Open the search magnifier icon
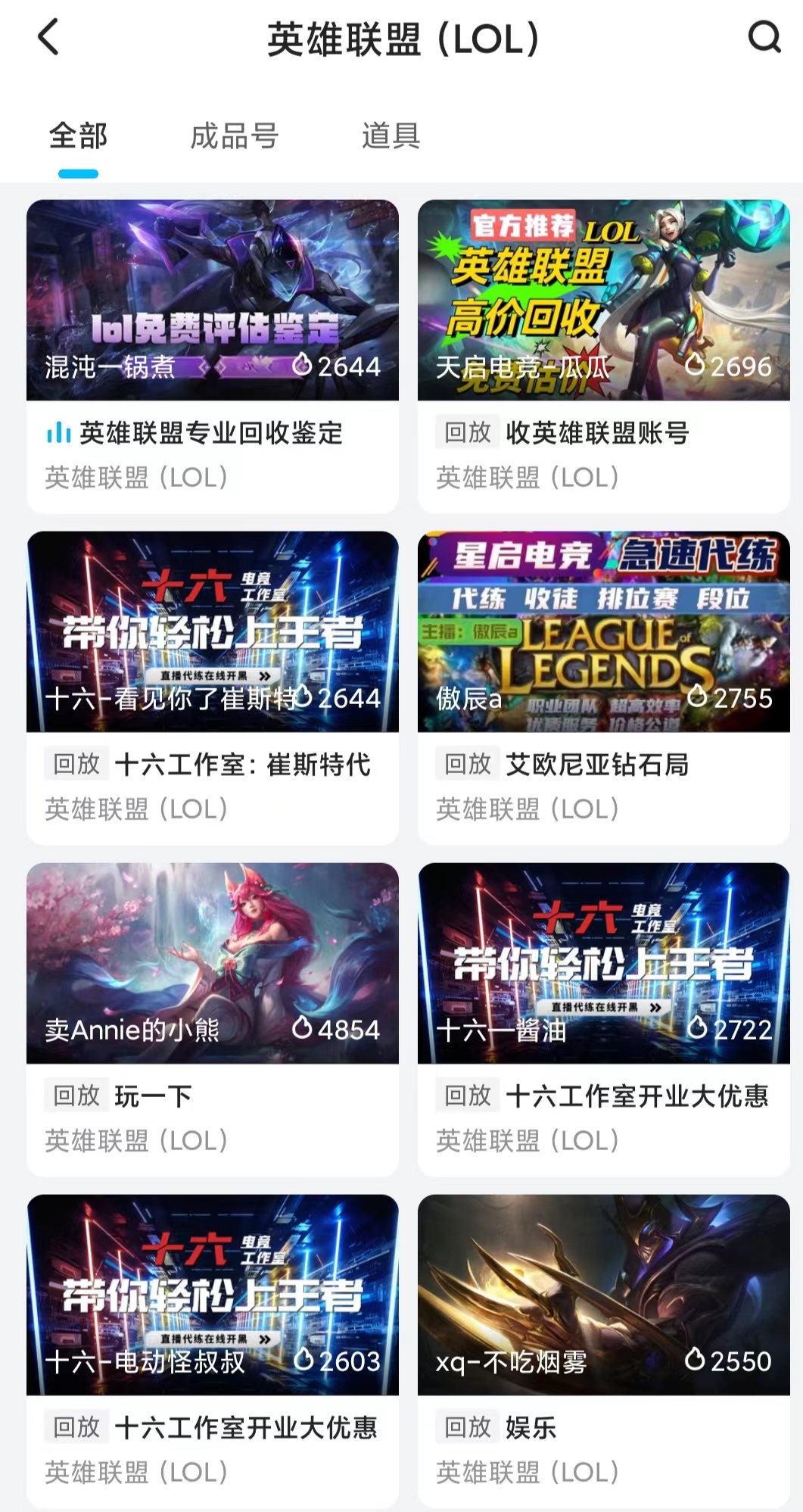 (764, 37)
